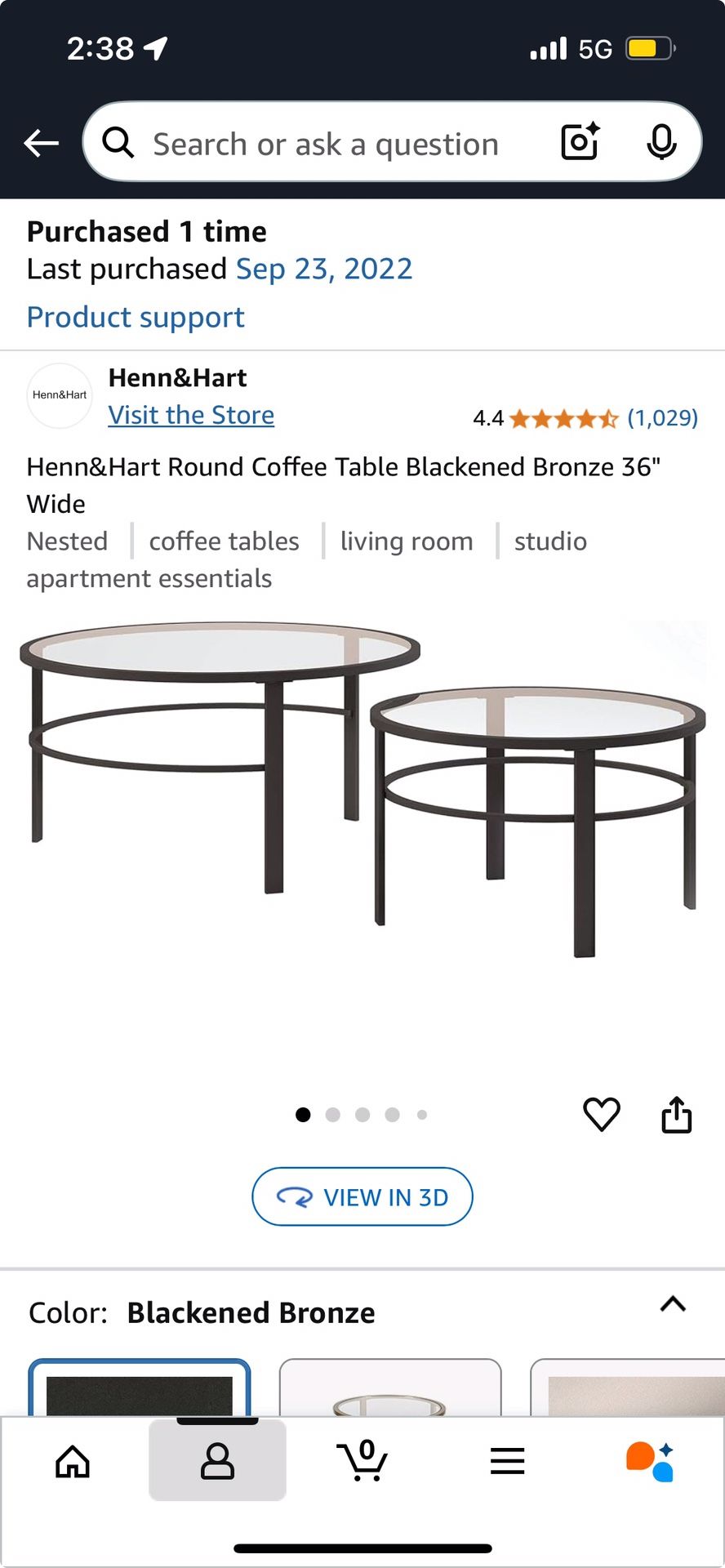Open your account profile tab
This screenshot has width=725, height=1568.
tap(217, 1462)
